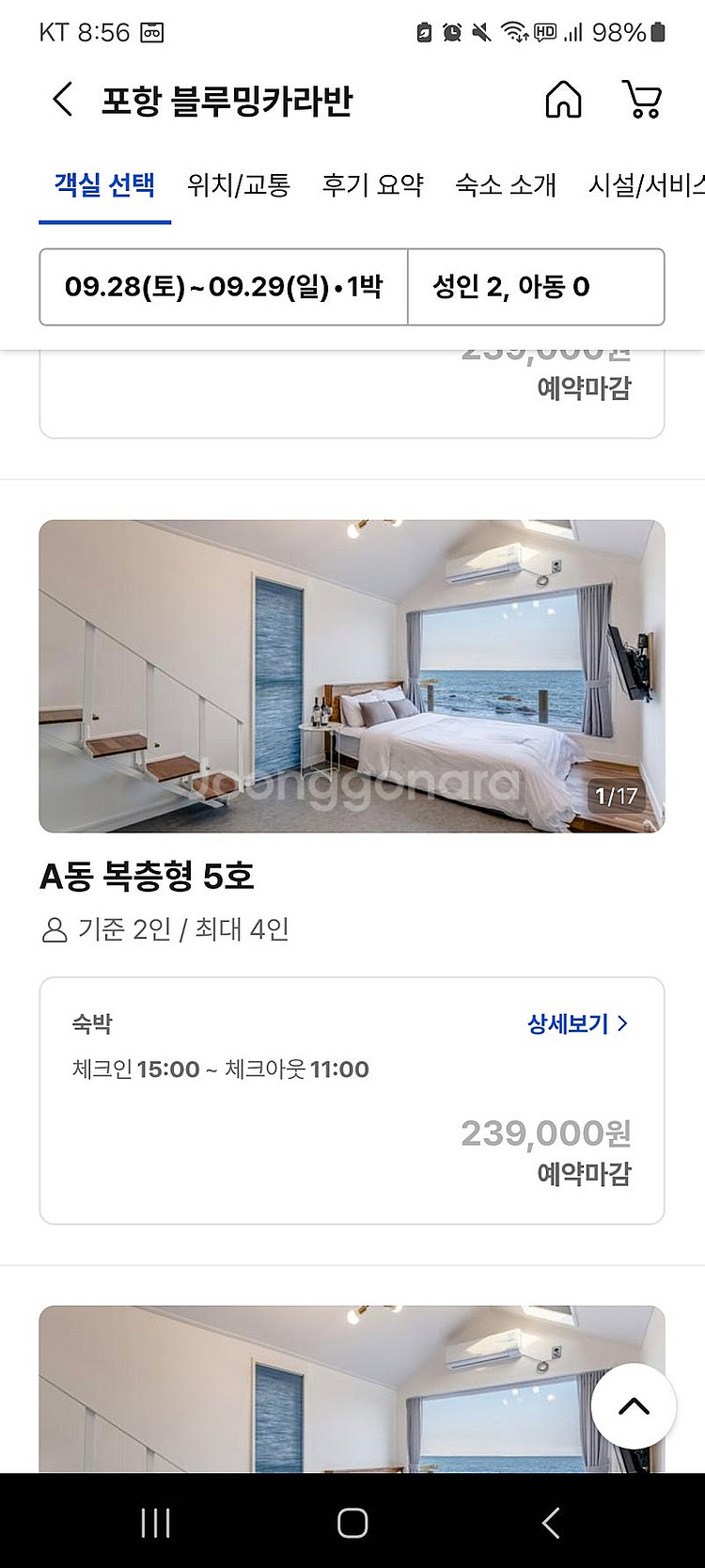
Task: Open recent apps from navigation bar
Action: [155, 1522]
